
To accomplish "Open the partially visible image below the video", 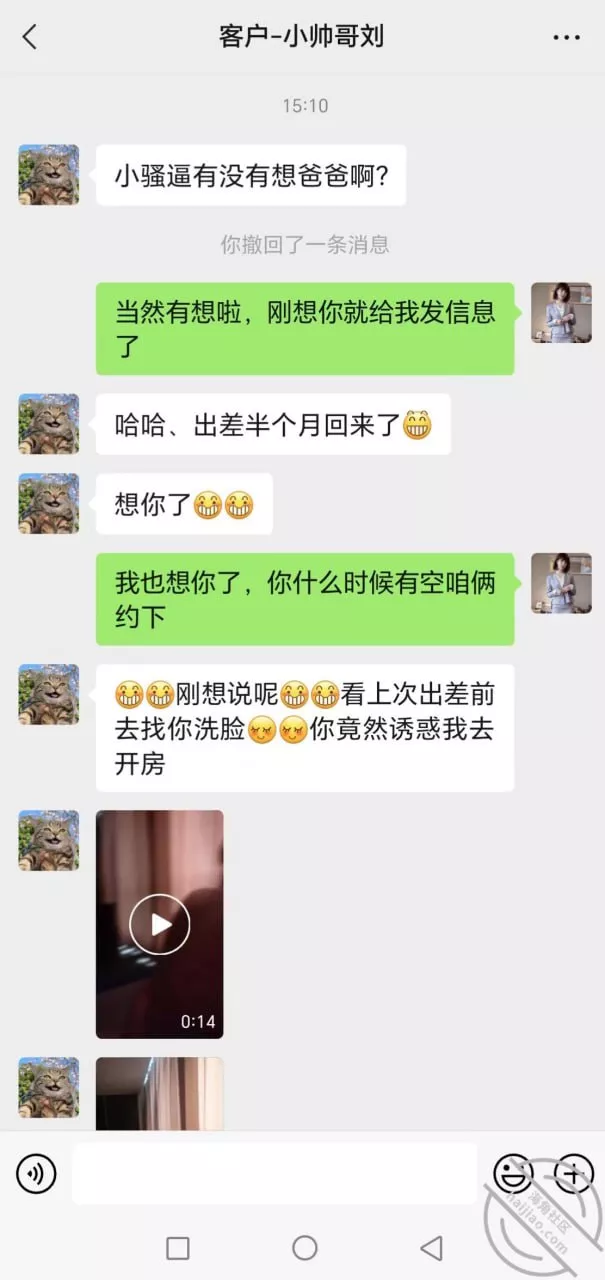I will click(160, 1094).
